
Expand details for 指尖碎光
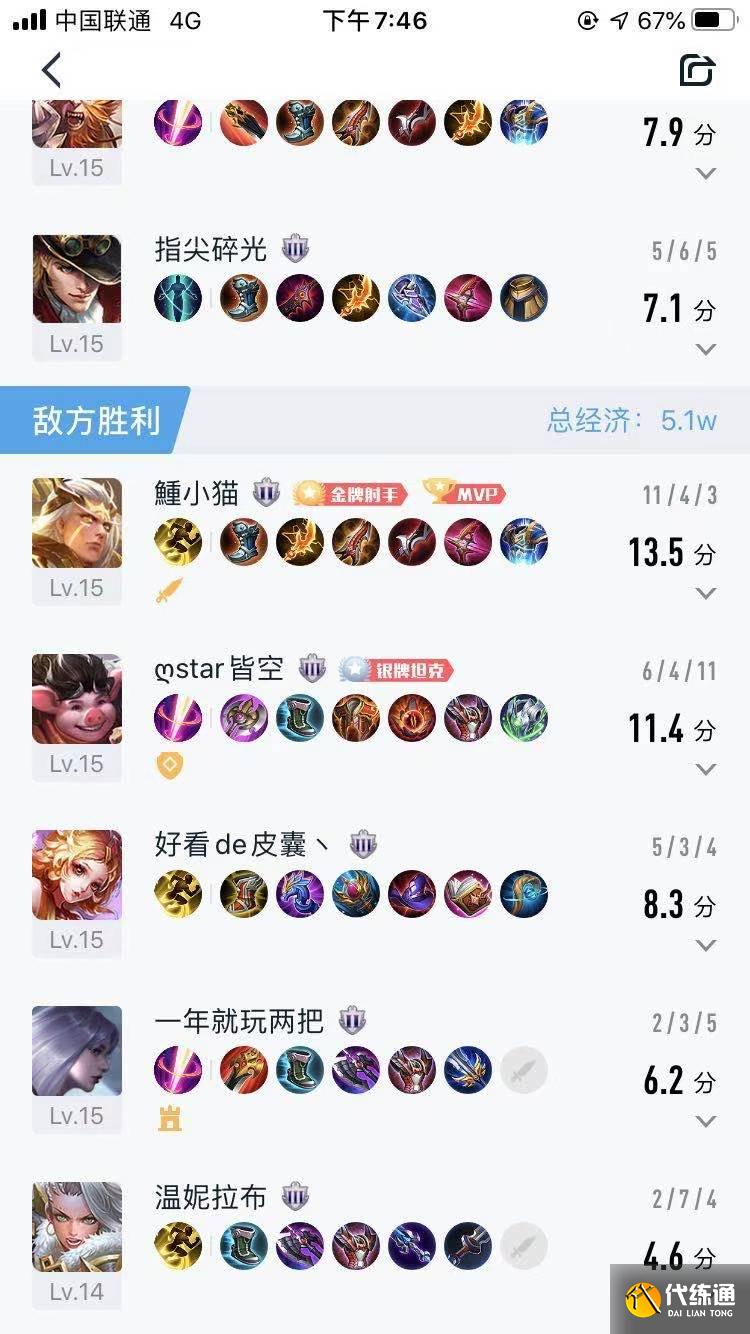click(x=706, y=349)
